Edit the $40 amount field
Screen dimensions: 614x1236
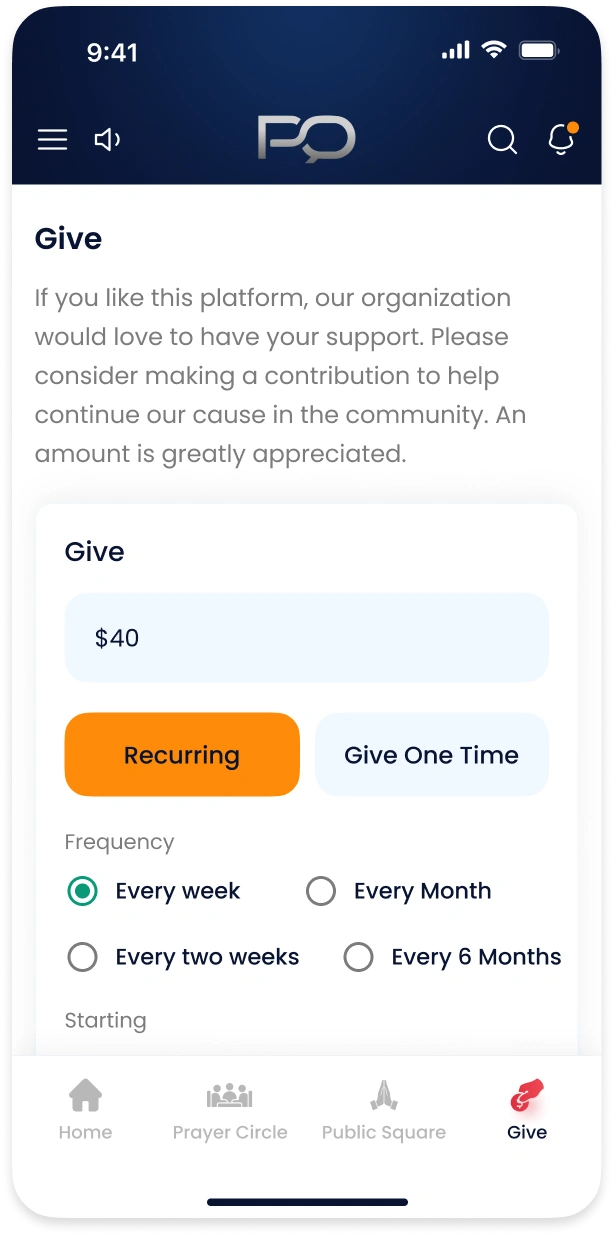(x=306, y=638)
